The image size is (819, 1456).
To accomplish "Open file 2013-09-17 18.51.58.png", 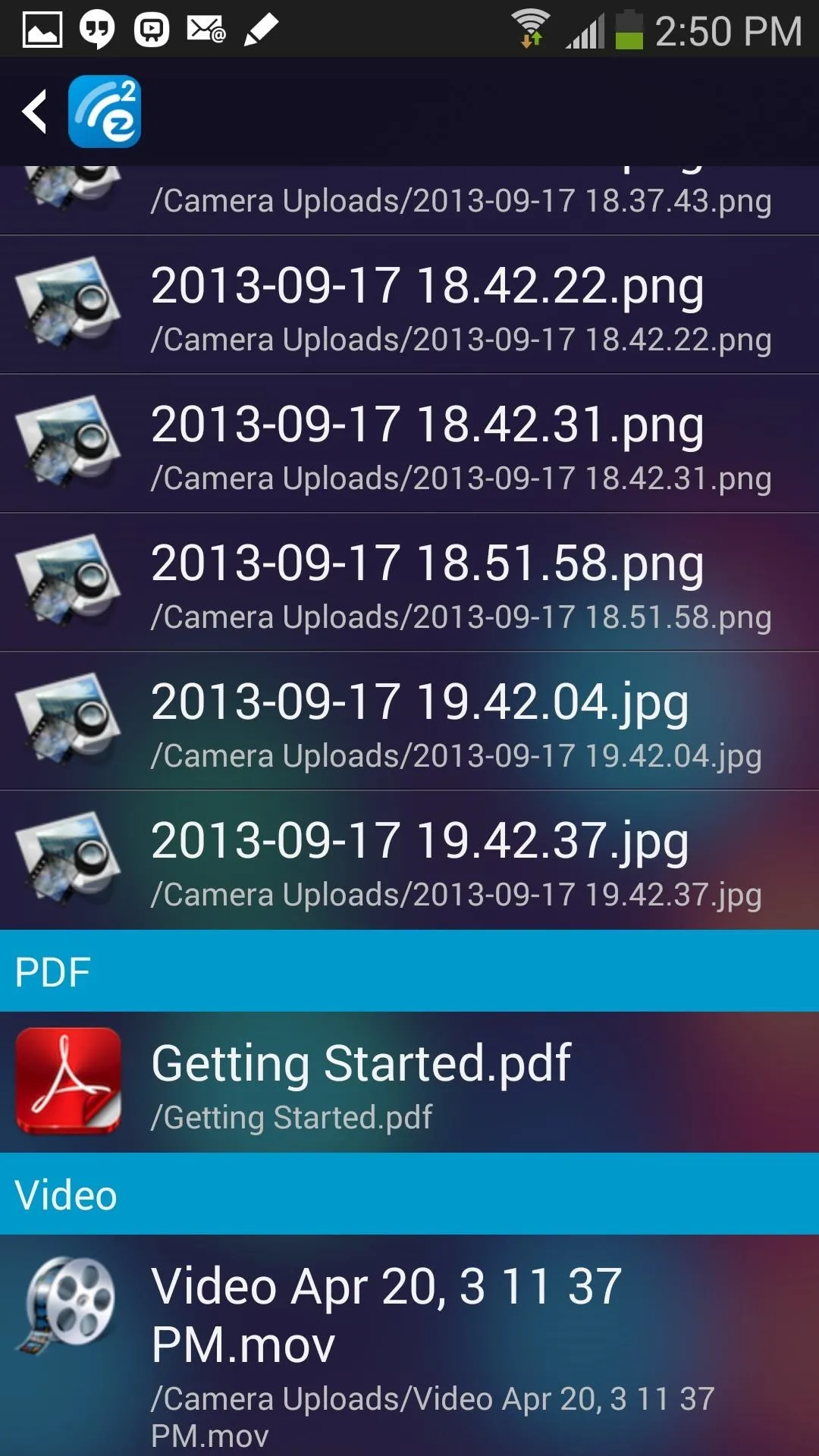I will click(409, 582).
